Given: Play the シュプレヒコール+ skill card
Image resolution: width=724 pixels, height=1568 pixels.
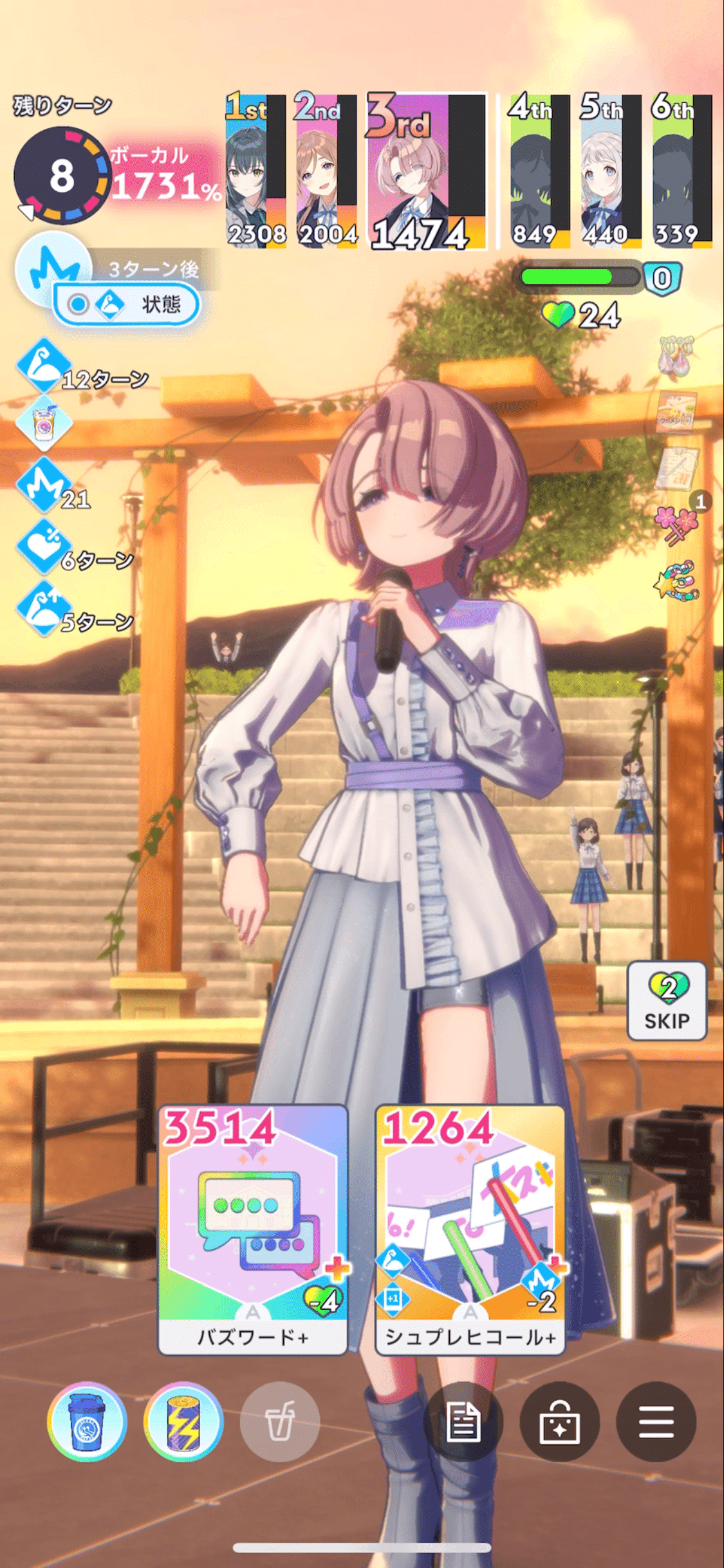Looking at the screenshot, I should 470,1228.
